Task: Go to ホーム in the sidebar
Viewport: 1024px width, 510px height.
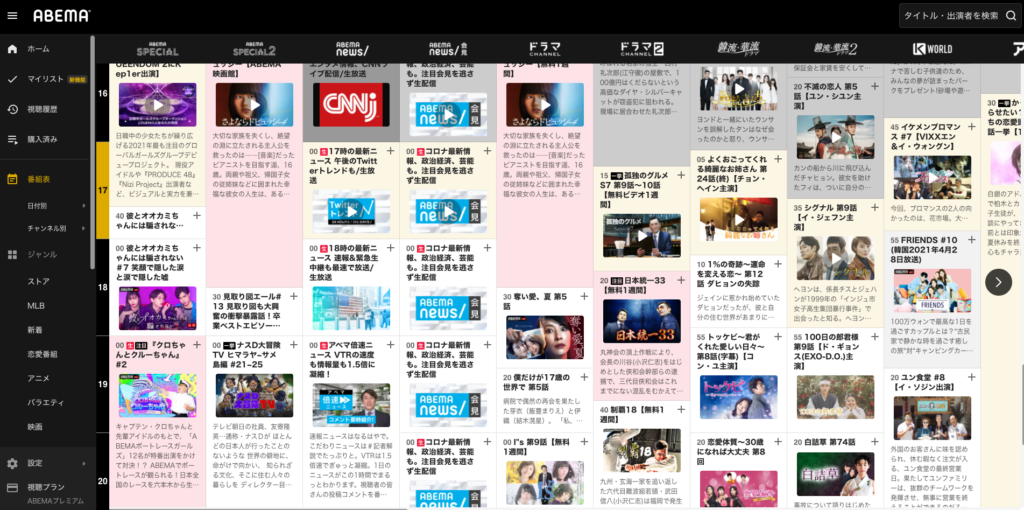Action: (x=38, y=48)
